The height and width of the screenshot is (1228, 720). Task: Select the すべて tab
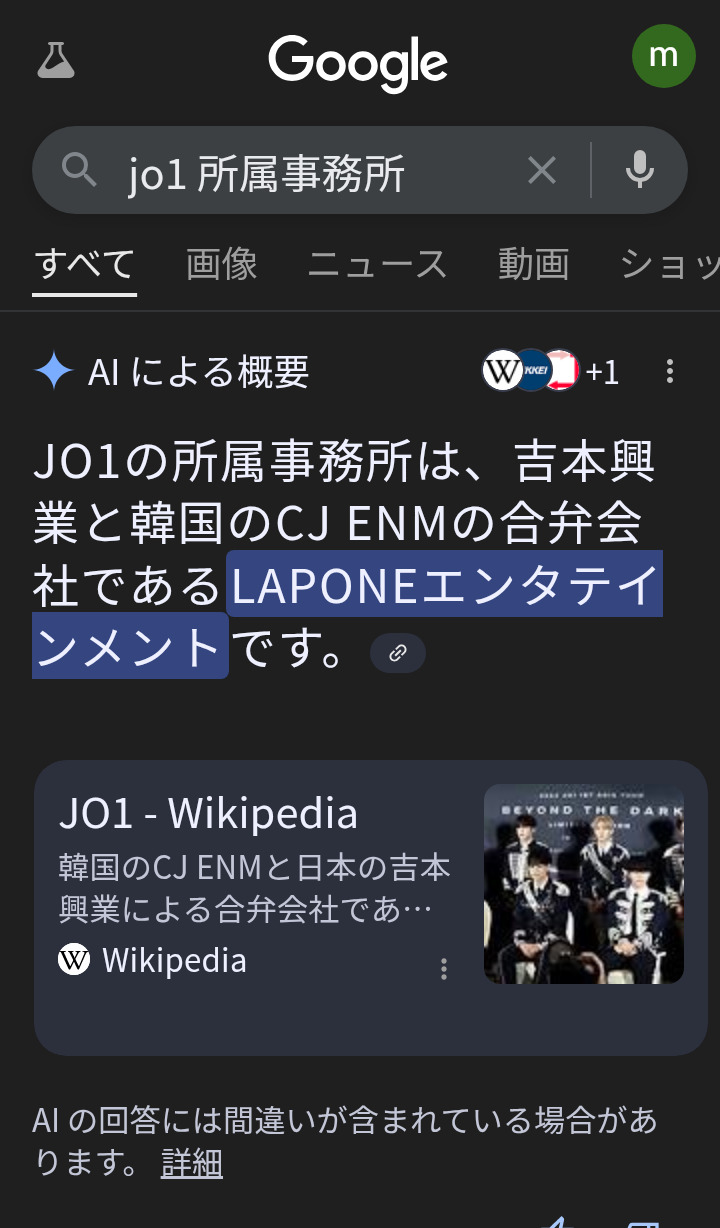pos(85,264)
